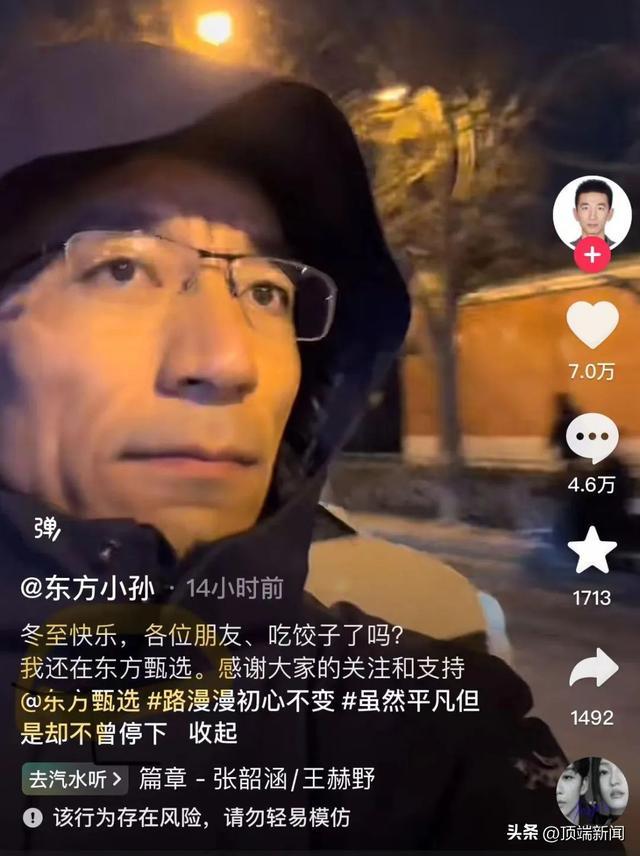Add this video to favorites with the star
This screenshot has width=640, height=856.
coord(592,551)
